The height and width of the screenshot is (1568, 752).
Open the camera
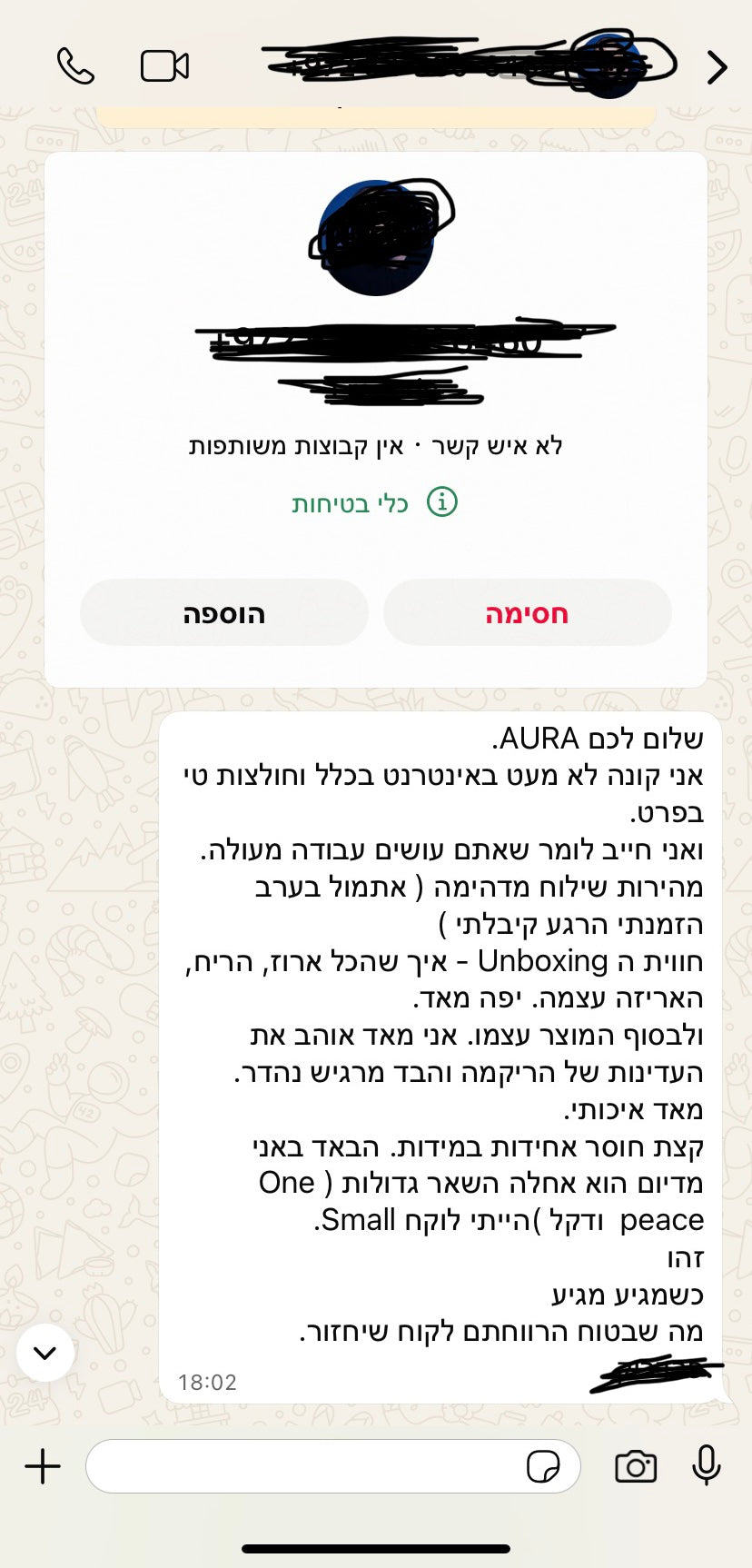(x=636, y=1466)
